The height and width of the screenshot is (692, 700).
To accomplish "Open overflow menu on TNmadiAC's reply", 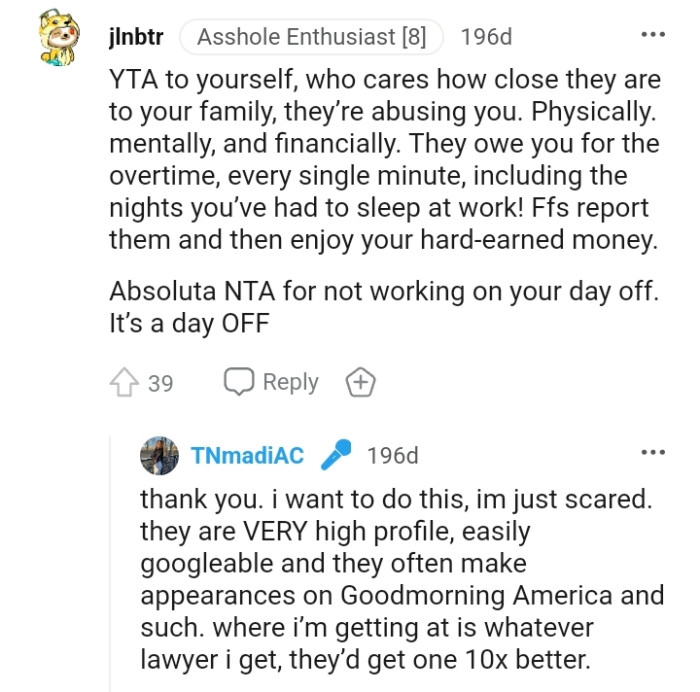I will 652,453.
